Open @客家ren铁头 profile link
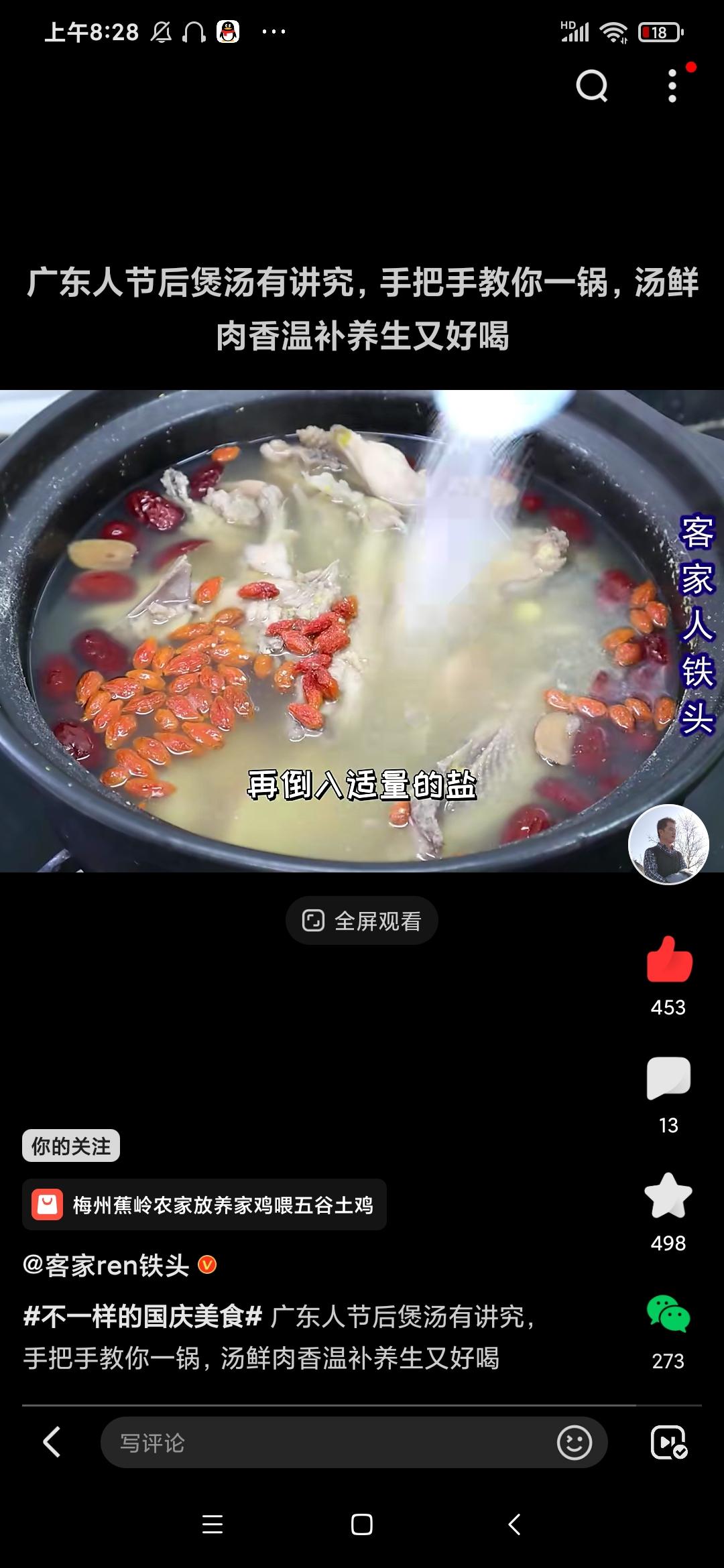724x1568 pixels. tap(107, 1266)
